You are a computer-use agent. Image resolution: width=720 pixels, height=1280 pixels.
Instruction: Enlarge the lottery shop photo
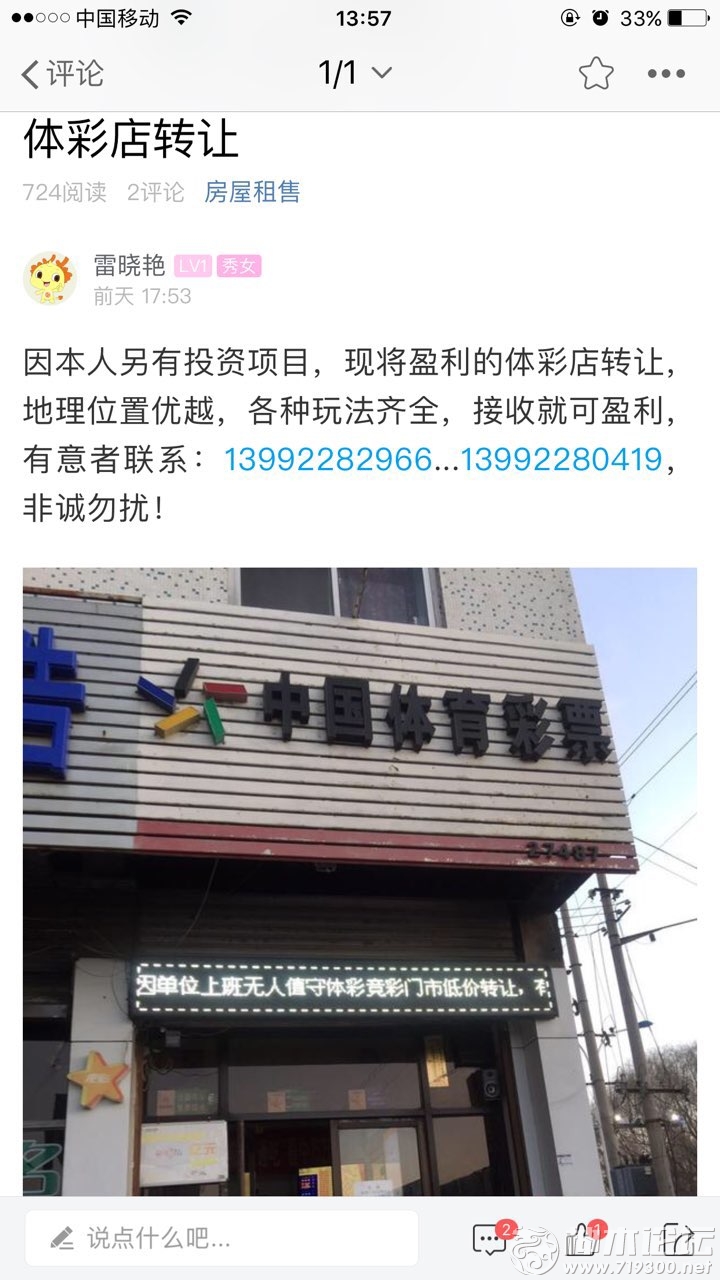360,880
